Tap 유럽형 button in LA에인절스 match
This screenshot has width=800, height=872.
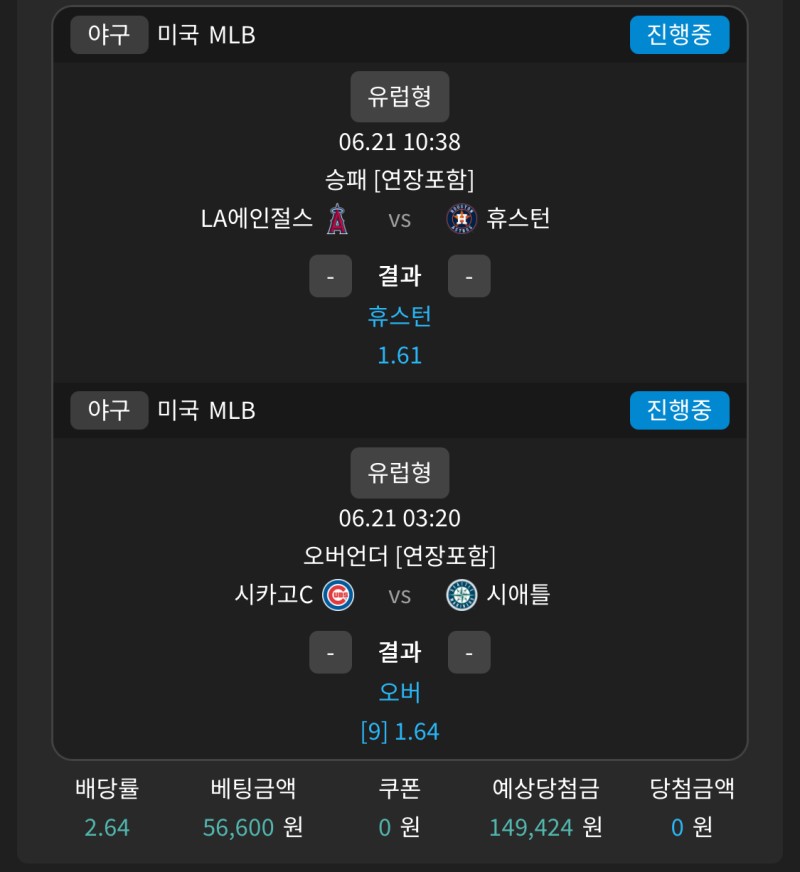pos(399,97)
